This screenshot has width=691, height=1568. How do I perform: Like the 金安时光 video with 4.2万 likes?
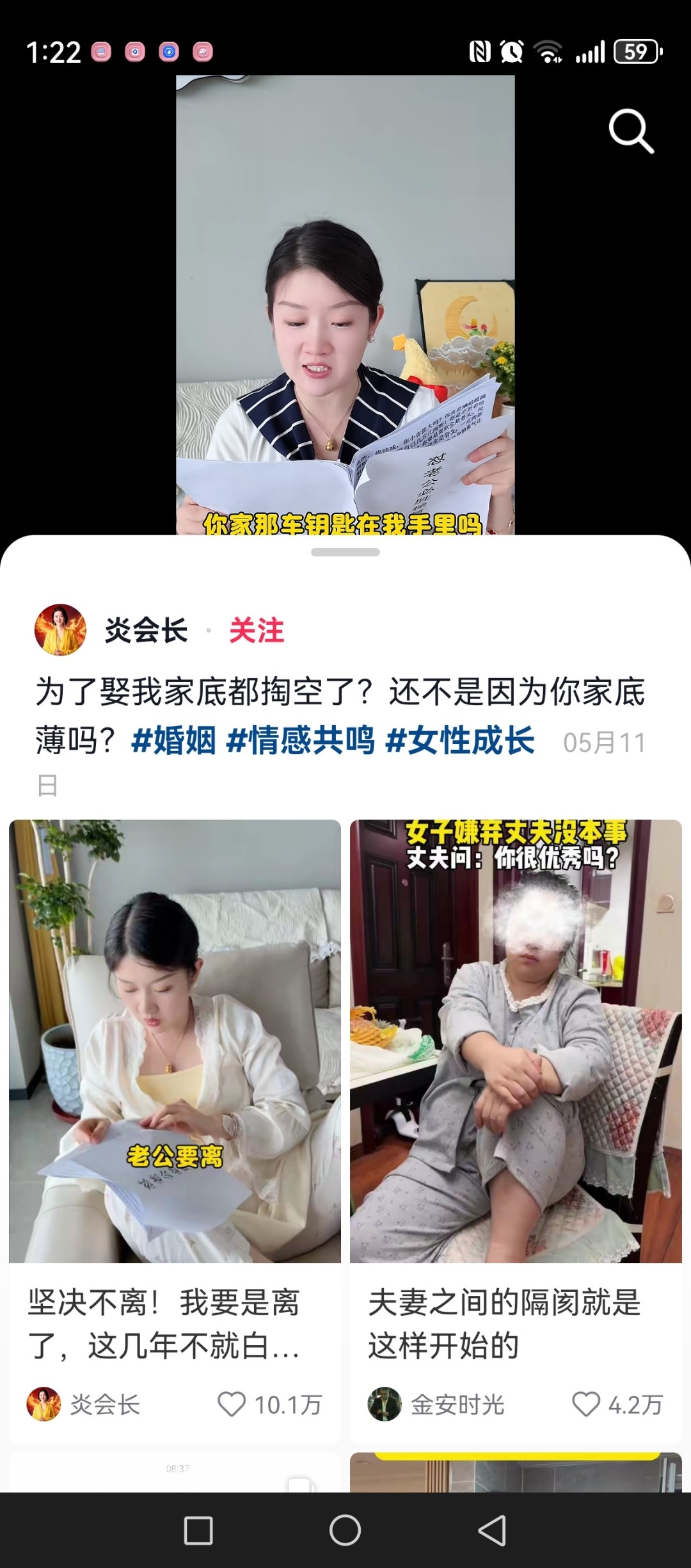[586, 1404]
